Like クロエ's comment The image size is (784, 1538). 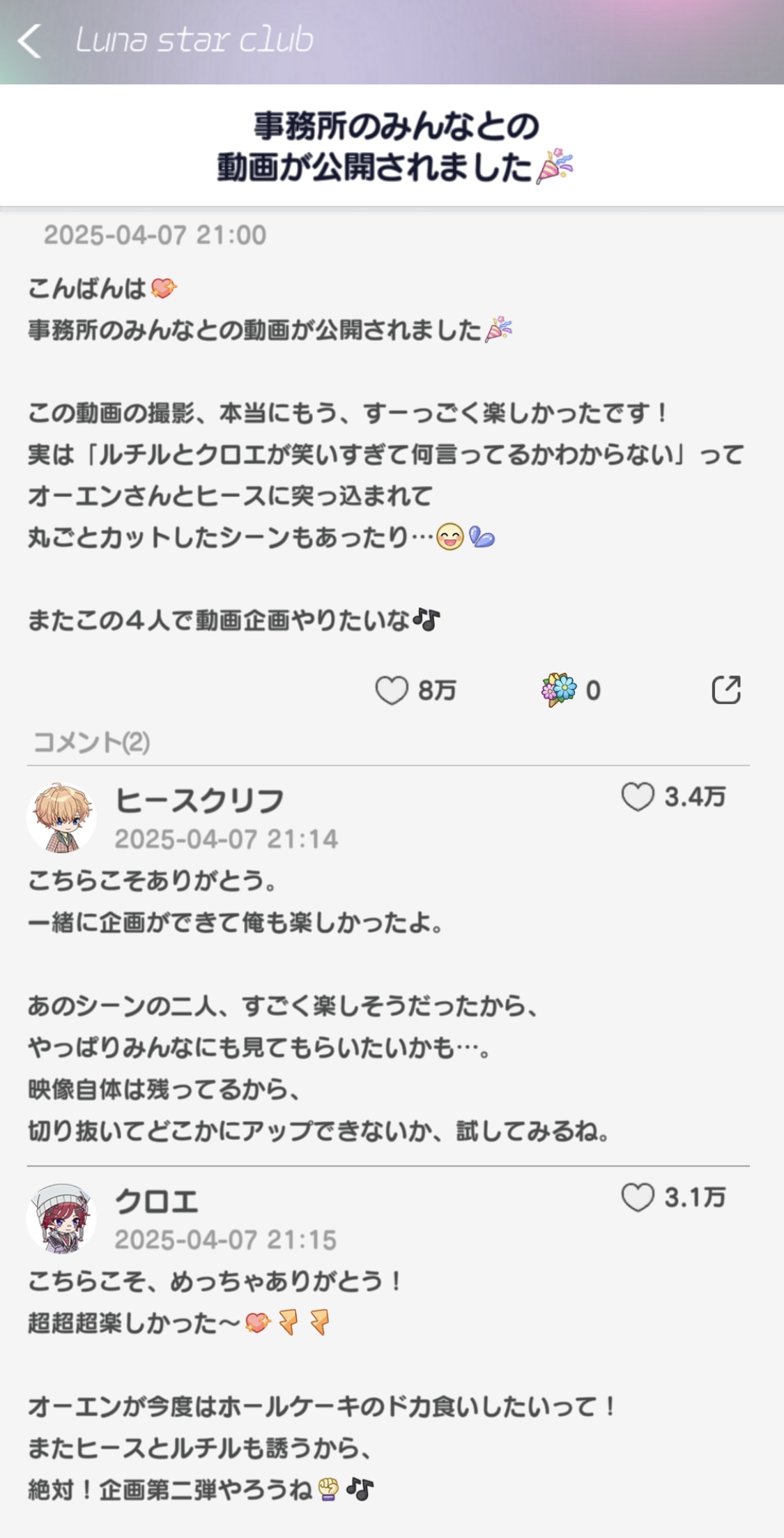pos(638,1198)
